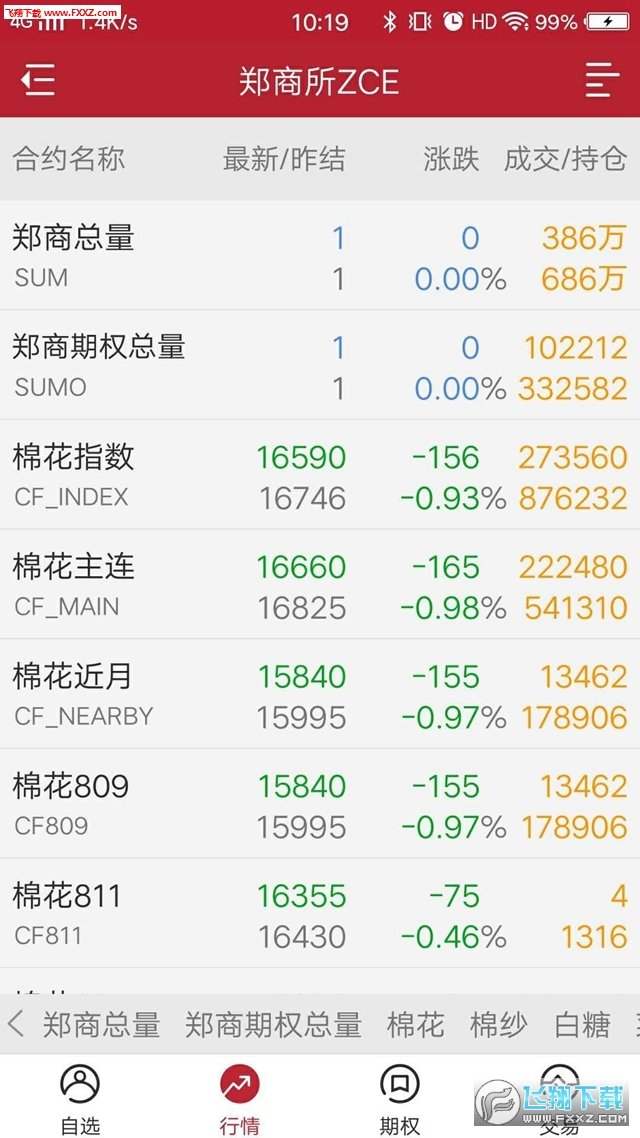Switch to the 自选 tab

(x=80, y=1098)
